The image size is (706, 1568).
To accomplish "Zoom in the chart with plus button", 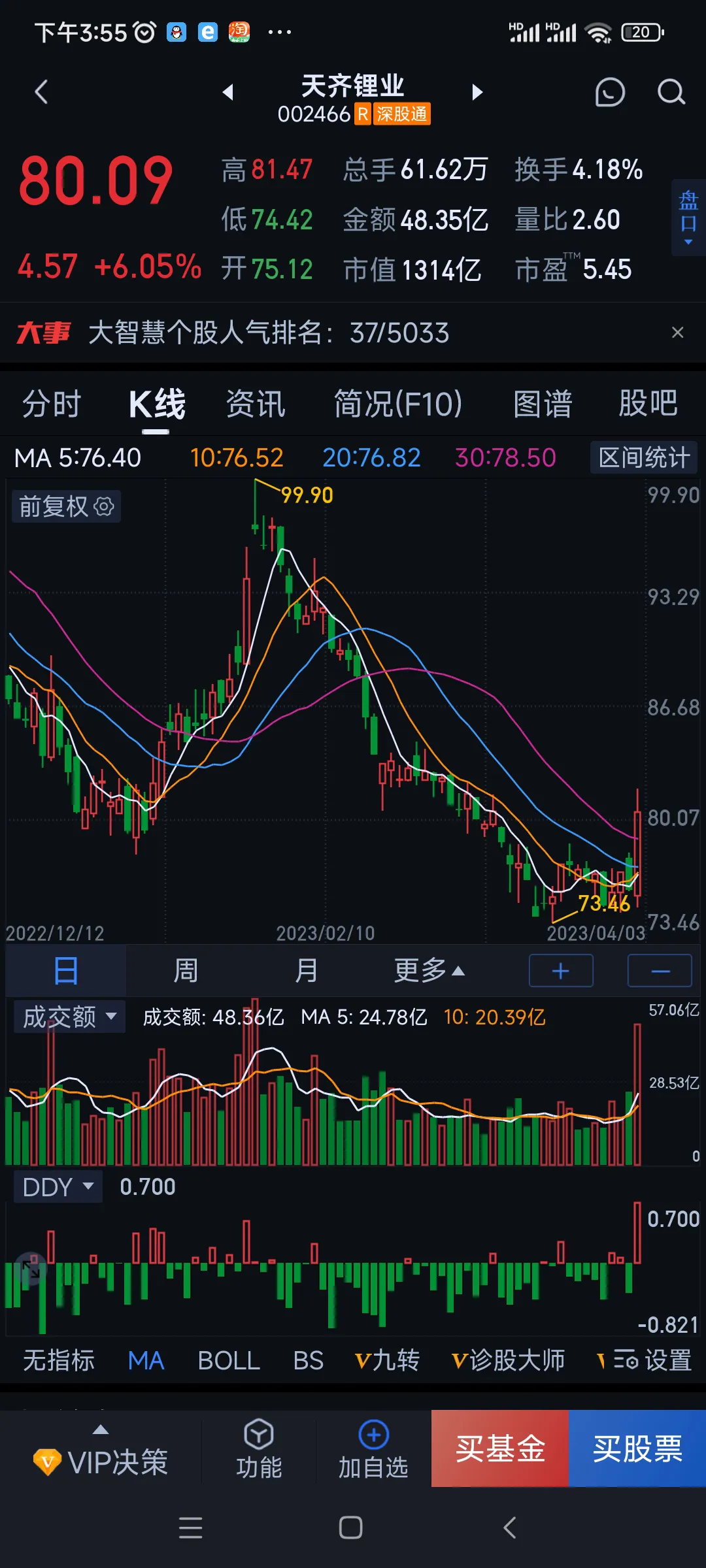I will coord(561,971).
